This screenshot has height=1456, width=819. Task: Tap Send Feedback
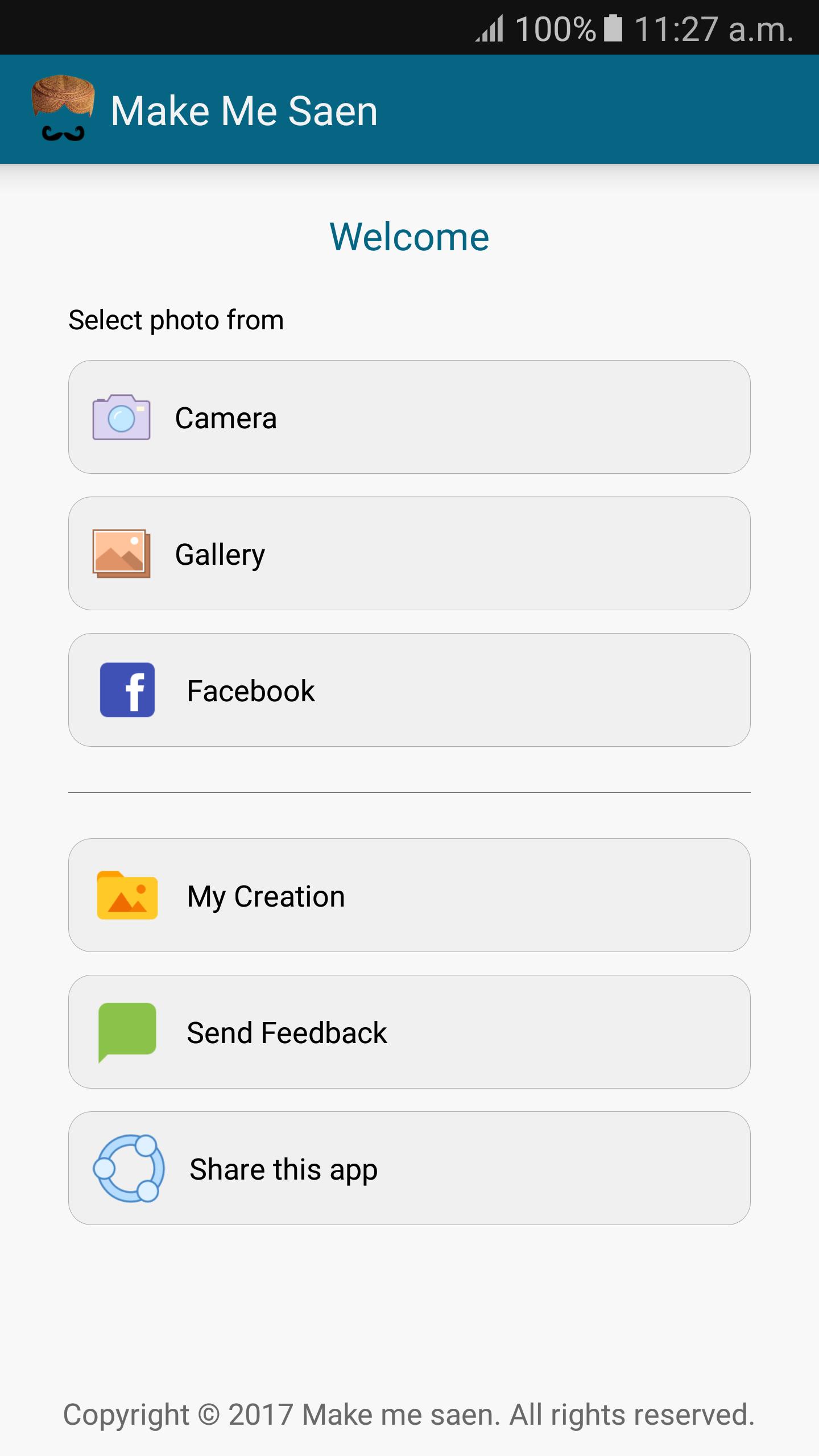tap(409, 1032)
